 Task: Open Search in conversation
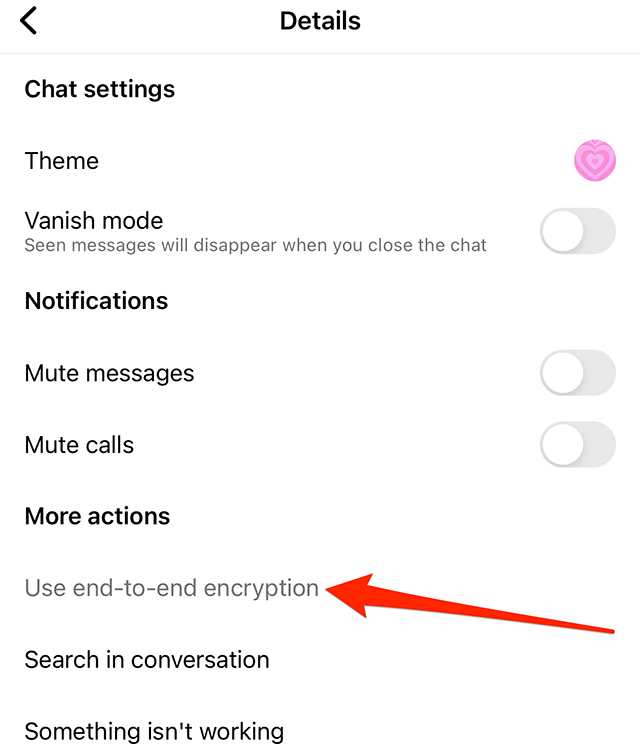147,660
